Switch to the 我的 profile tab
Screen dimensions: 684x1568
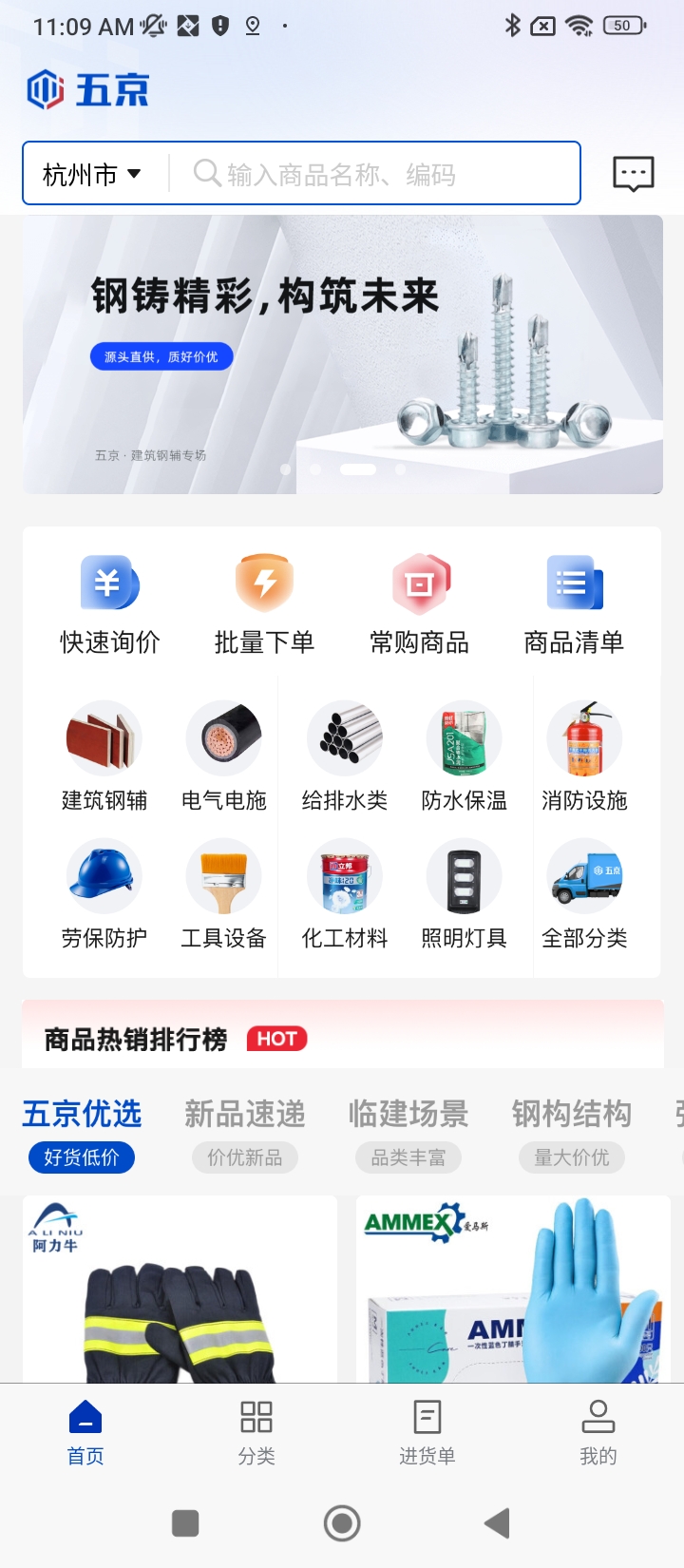click(598, 1432)
